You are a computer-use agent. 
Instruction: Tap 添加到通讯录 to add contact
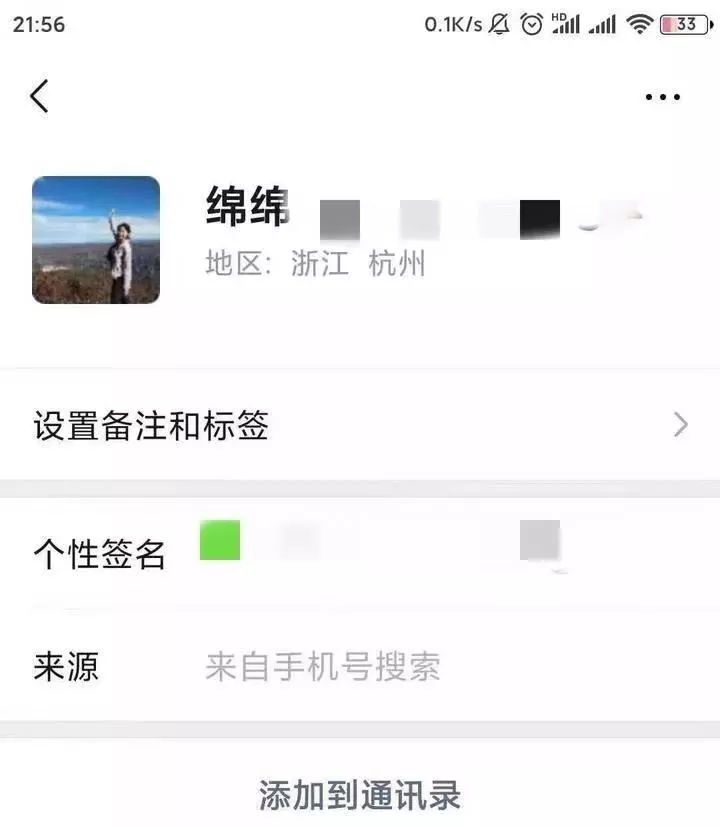point(360,795)
